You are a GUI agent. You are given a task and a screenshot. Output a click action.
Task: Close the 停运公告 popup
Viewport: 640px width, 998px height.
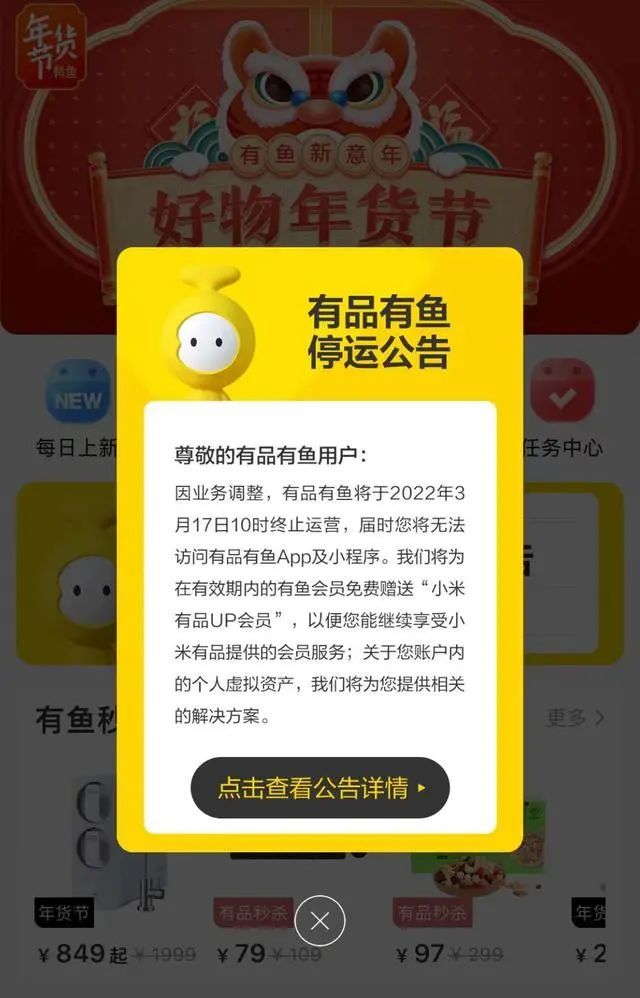(x=320, y=921)
